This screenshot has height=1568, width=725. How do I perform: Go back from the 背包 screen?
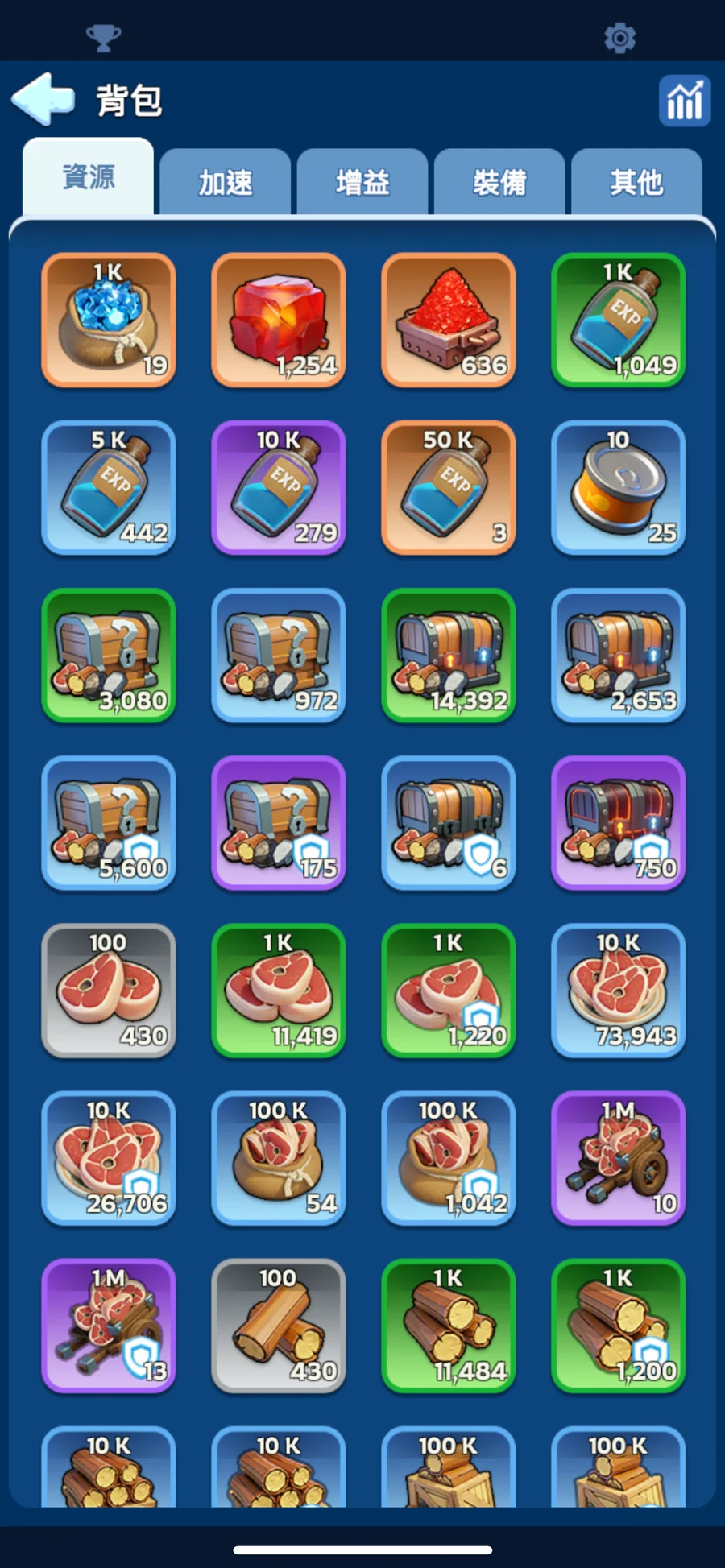(x=43, y=99)
